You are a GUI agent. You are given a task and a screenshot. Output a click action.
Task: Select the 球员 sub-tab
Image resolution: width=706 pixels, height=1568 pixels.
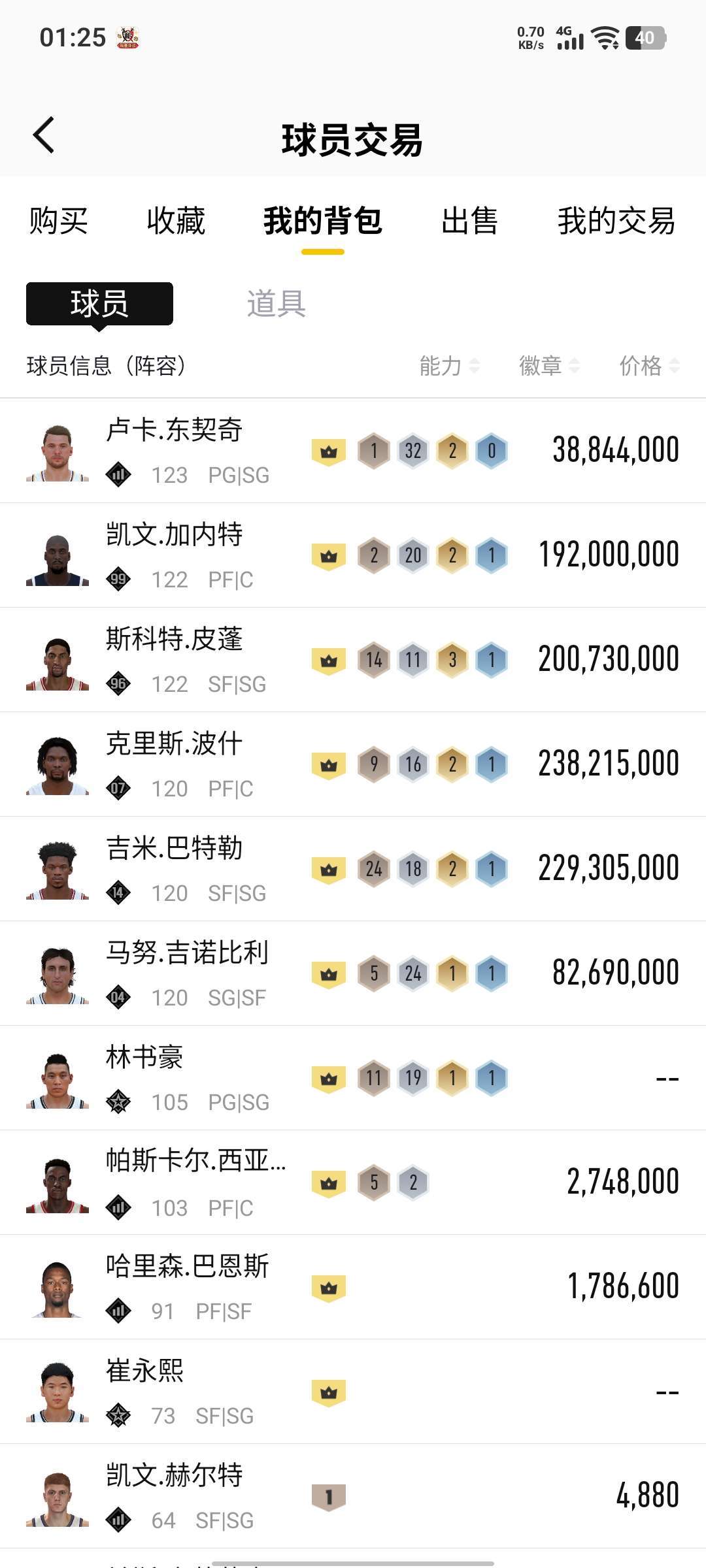point(99,304)
